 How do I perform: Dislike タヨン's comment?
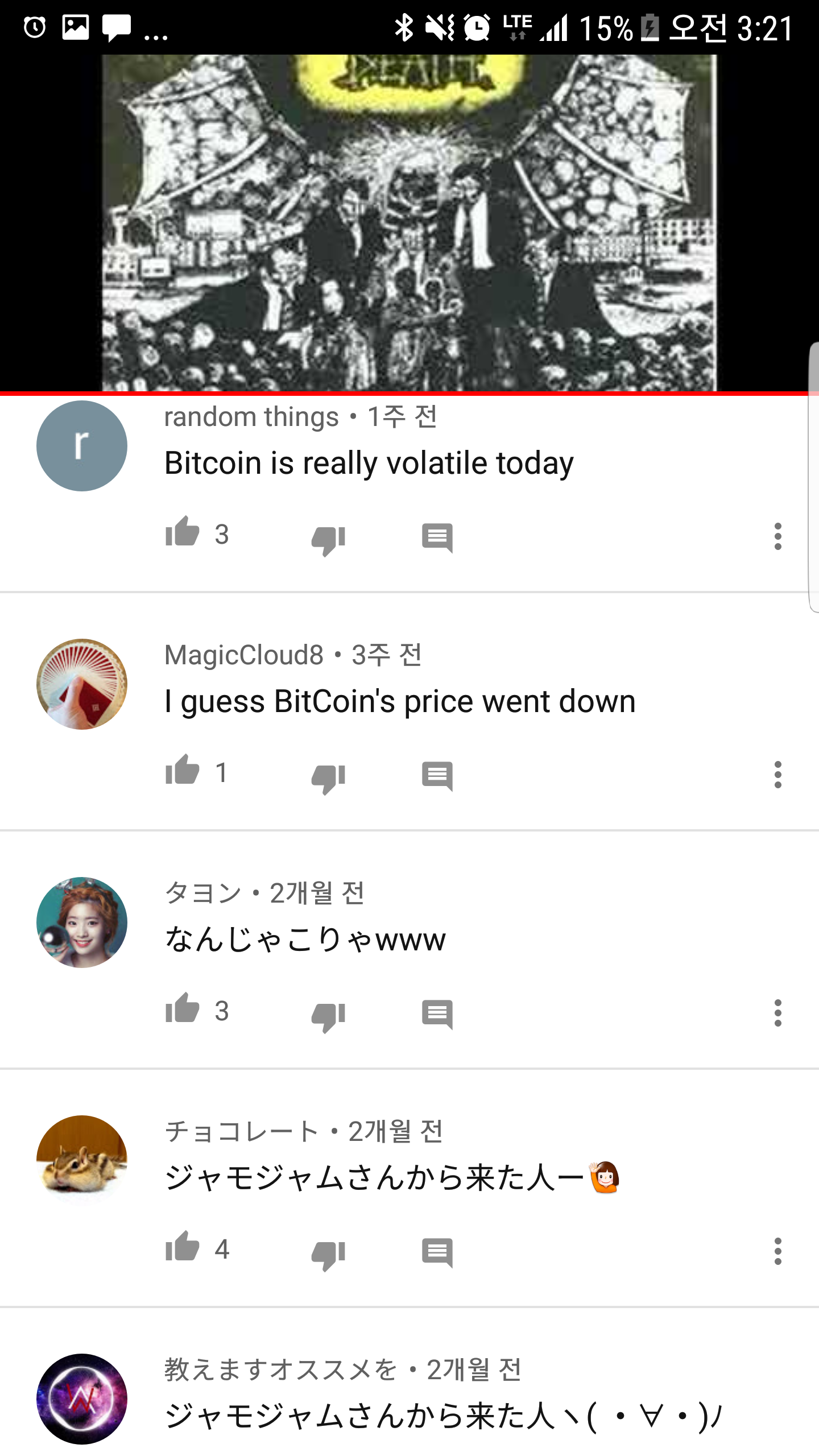[x=328, y=1015]
